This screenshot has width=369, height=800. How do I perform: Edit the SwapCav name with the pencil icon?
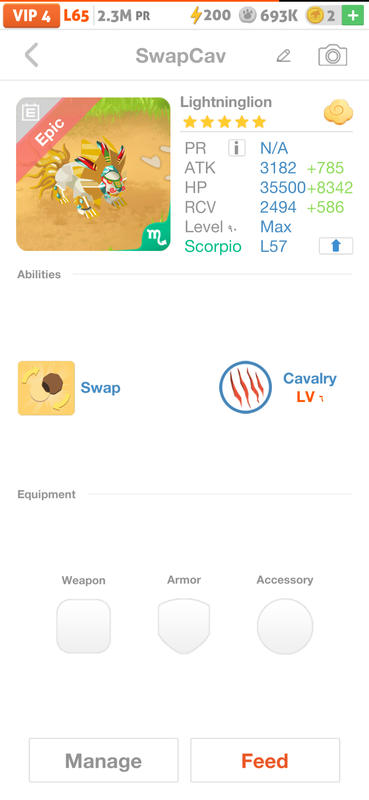[x=283, y=56]
